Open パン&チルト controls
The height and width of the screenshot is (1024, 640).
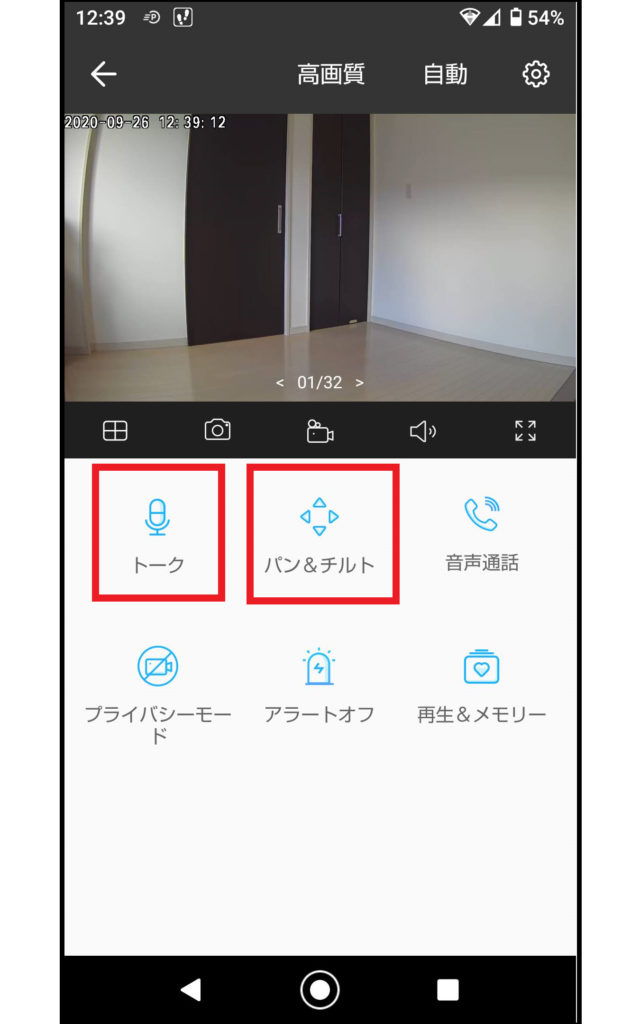[x=320, y=533]
